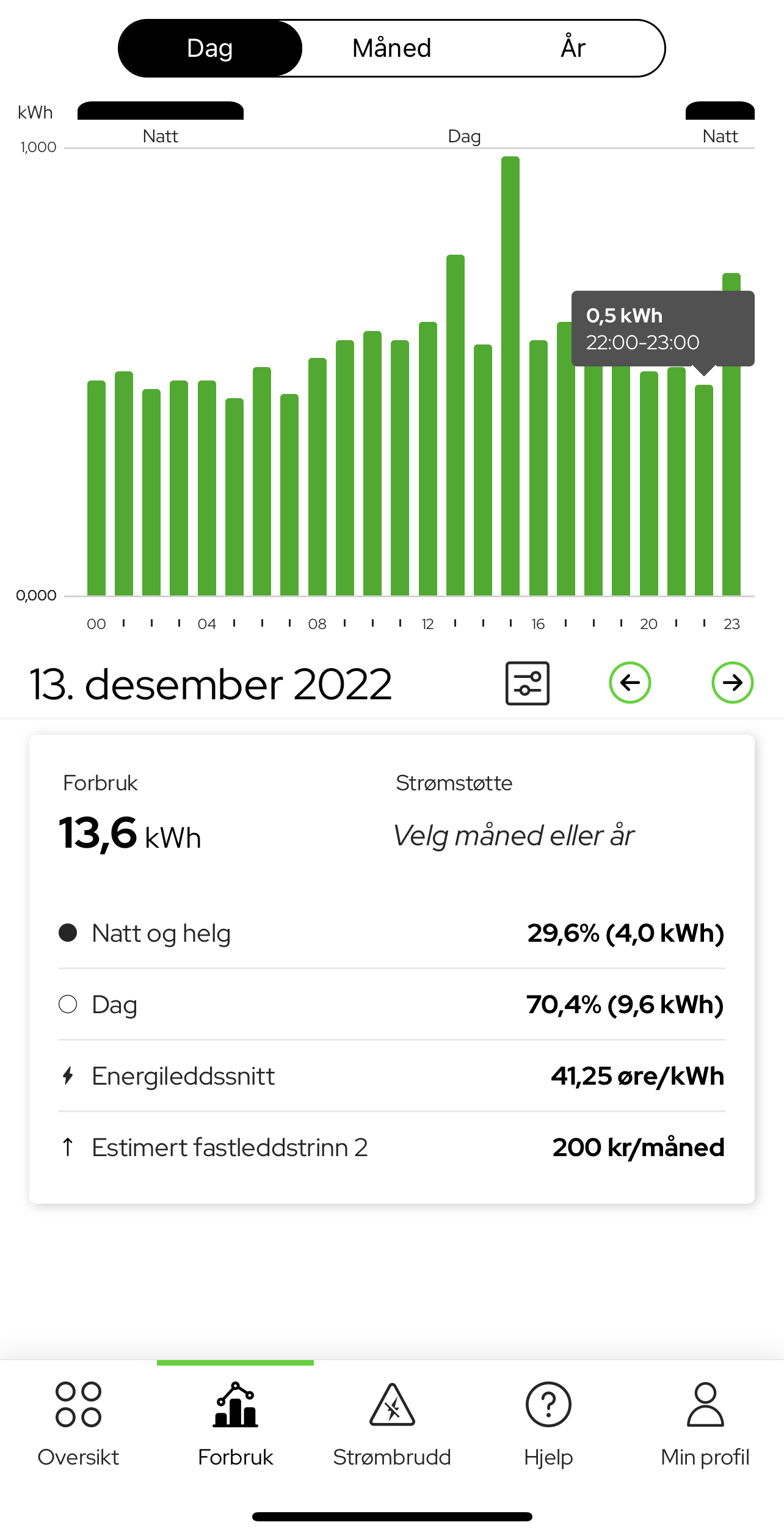
Task: Select the Dag segment
Action: [210, 48]
